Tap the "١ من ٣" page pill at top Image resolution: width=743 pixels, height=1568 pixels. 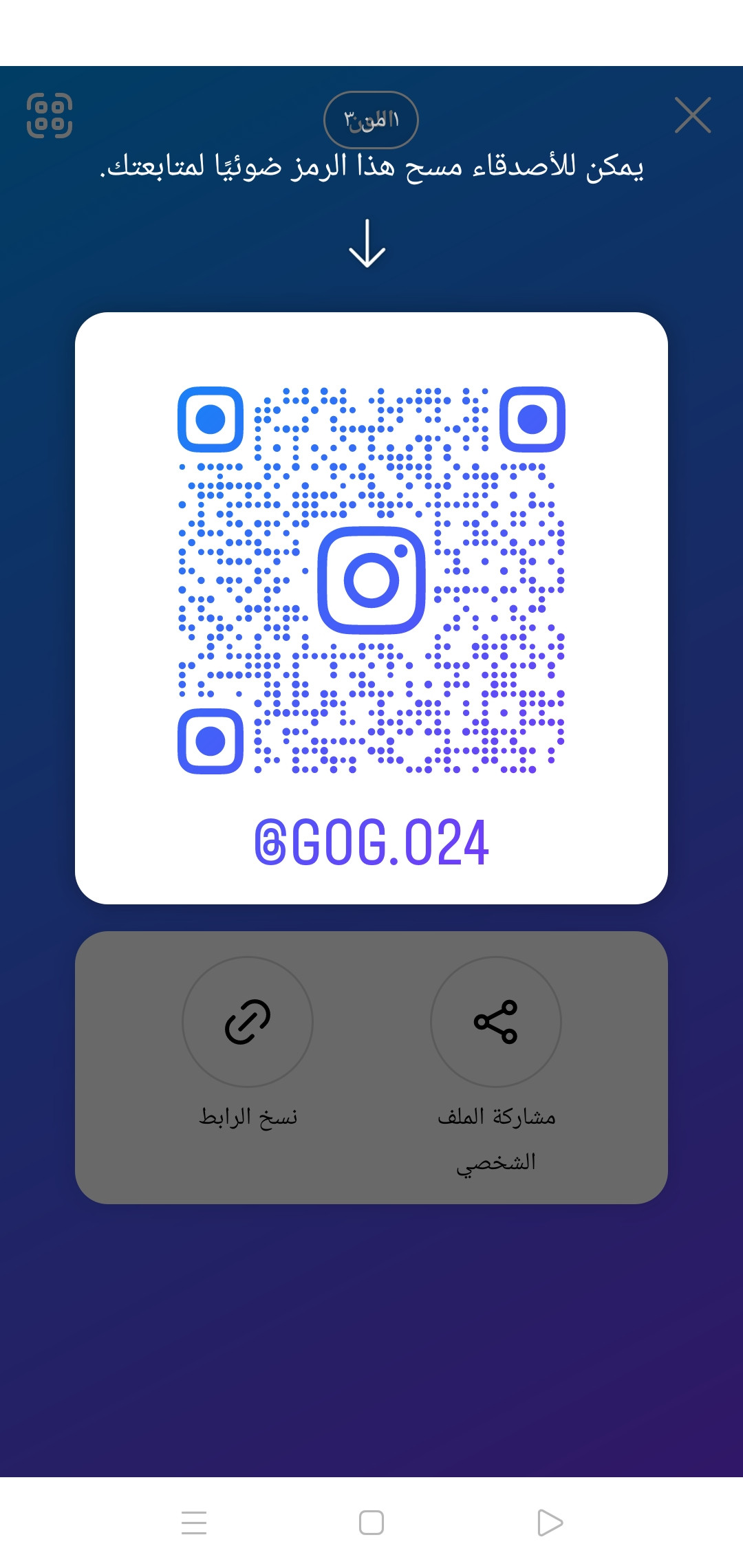(371, 120)
